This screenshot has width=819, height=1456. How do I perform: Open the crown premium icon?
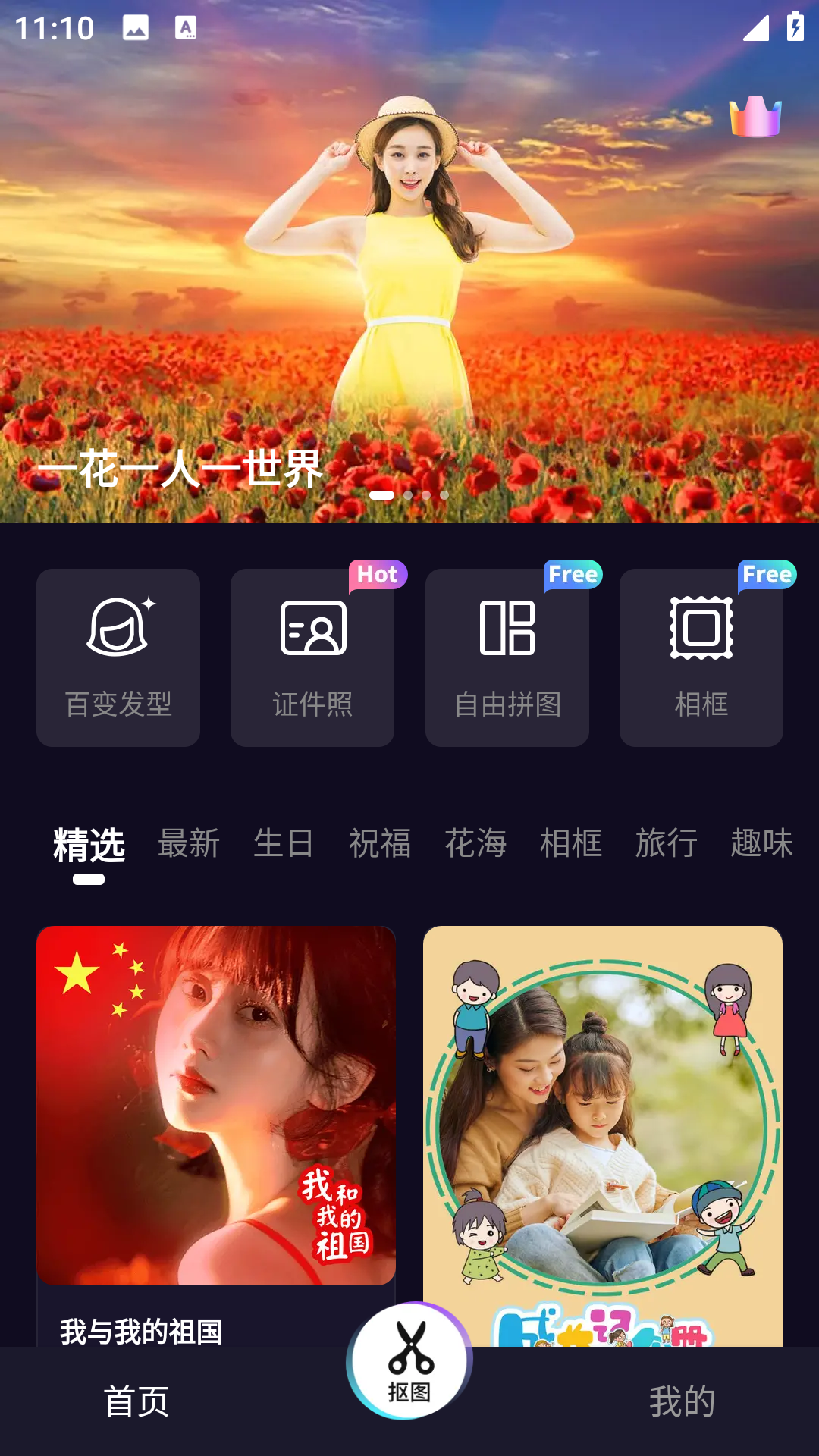755,117
